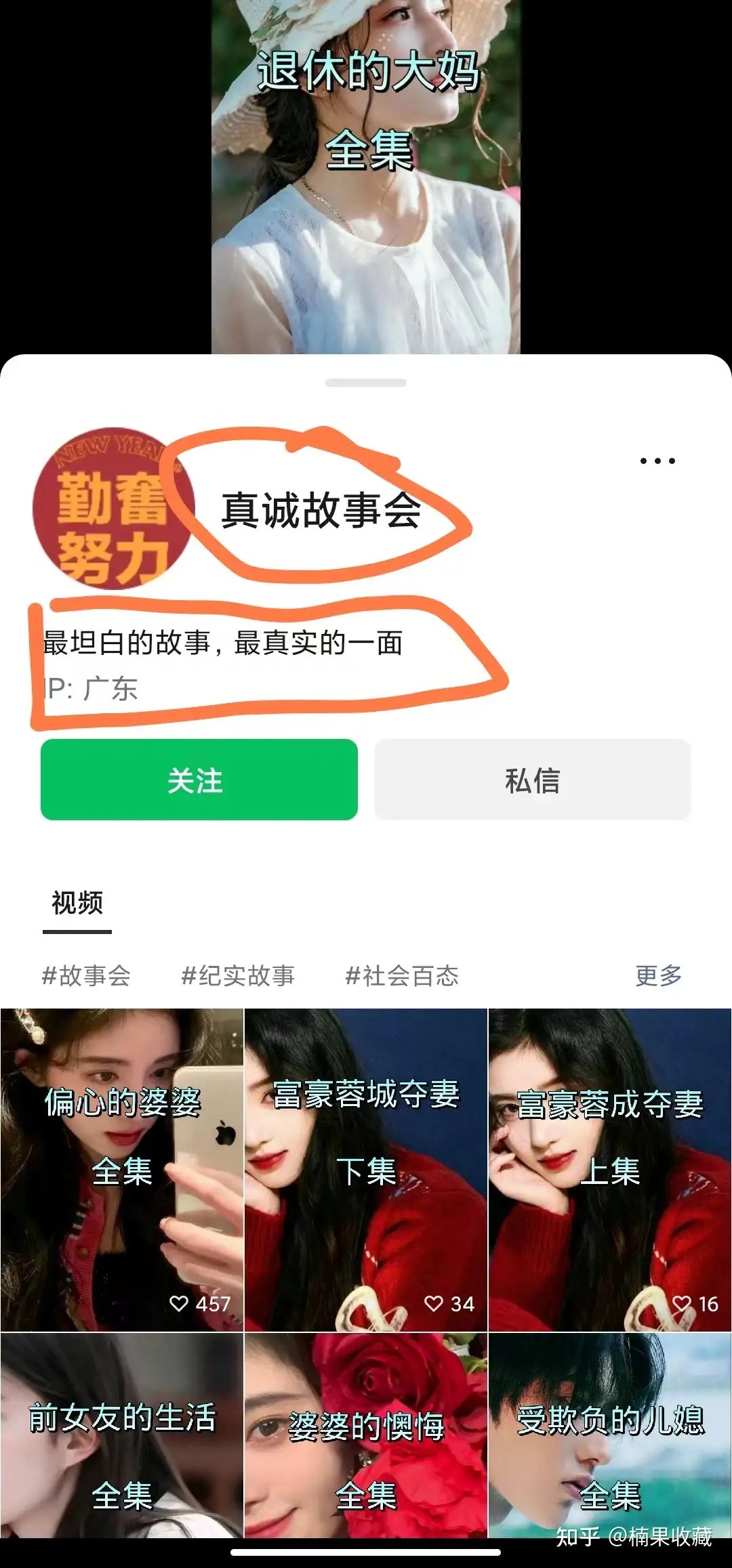
Task: Select the 视频 tab
Action: [77, 903]
